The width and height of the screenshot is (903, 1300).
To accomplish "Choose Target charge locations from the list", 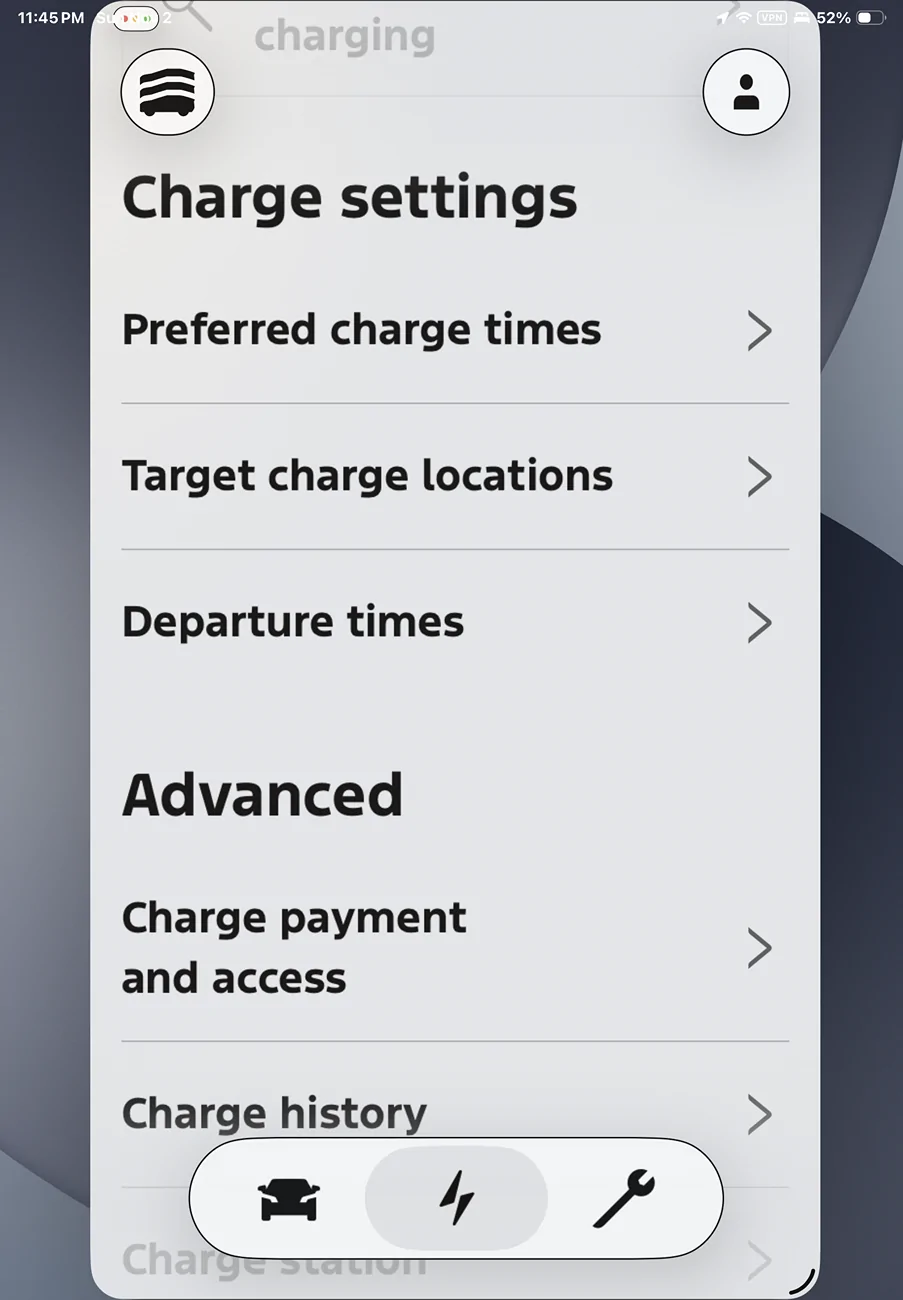I will pos(366,476).
